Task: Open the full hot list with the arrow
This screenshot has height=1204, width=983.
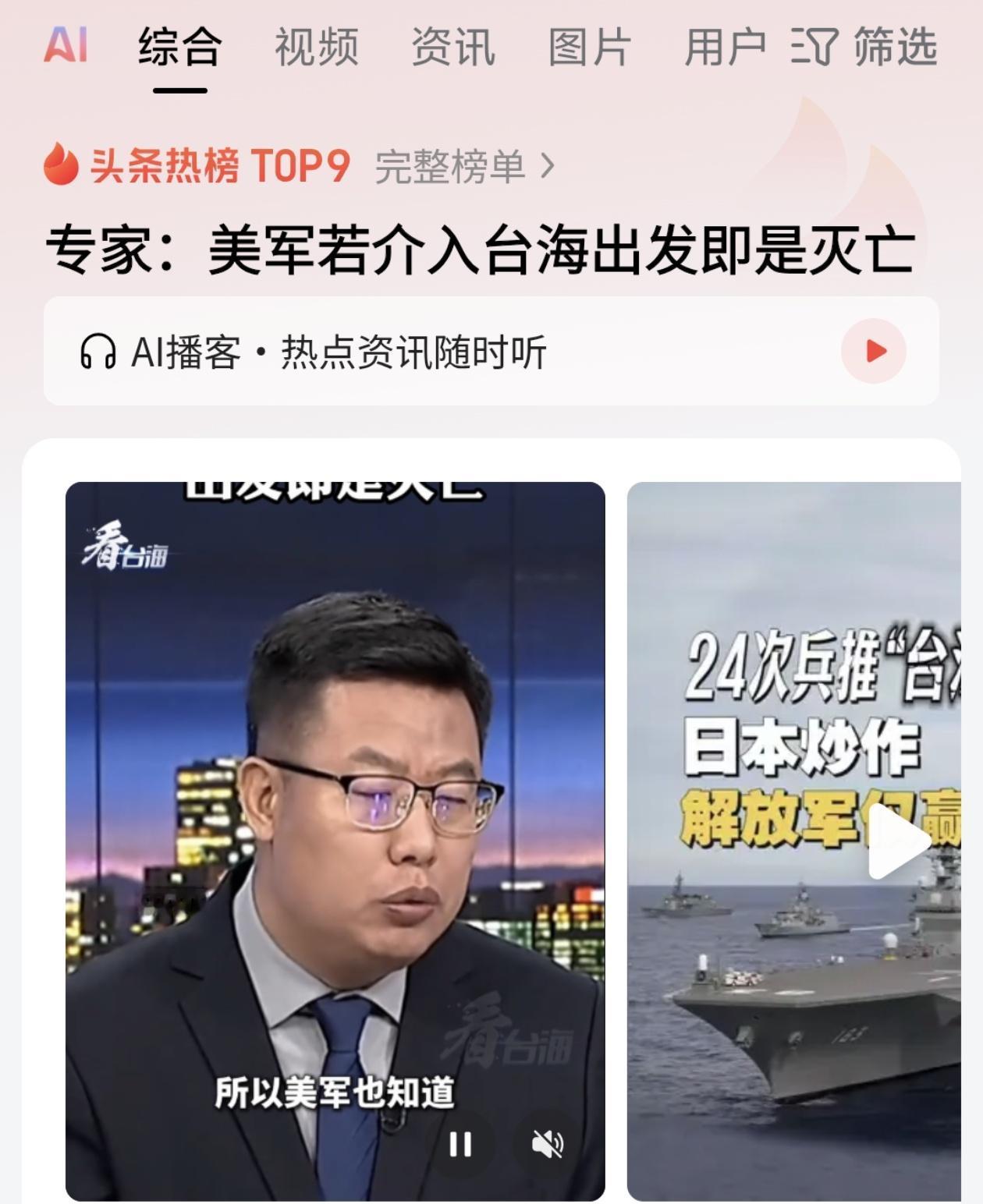Action: (x=548, y=166)
